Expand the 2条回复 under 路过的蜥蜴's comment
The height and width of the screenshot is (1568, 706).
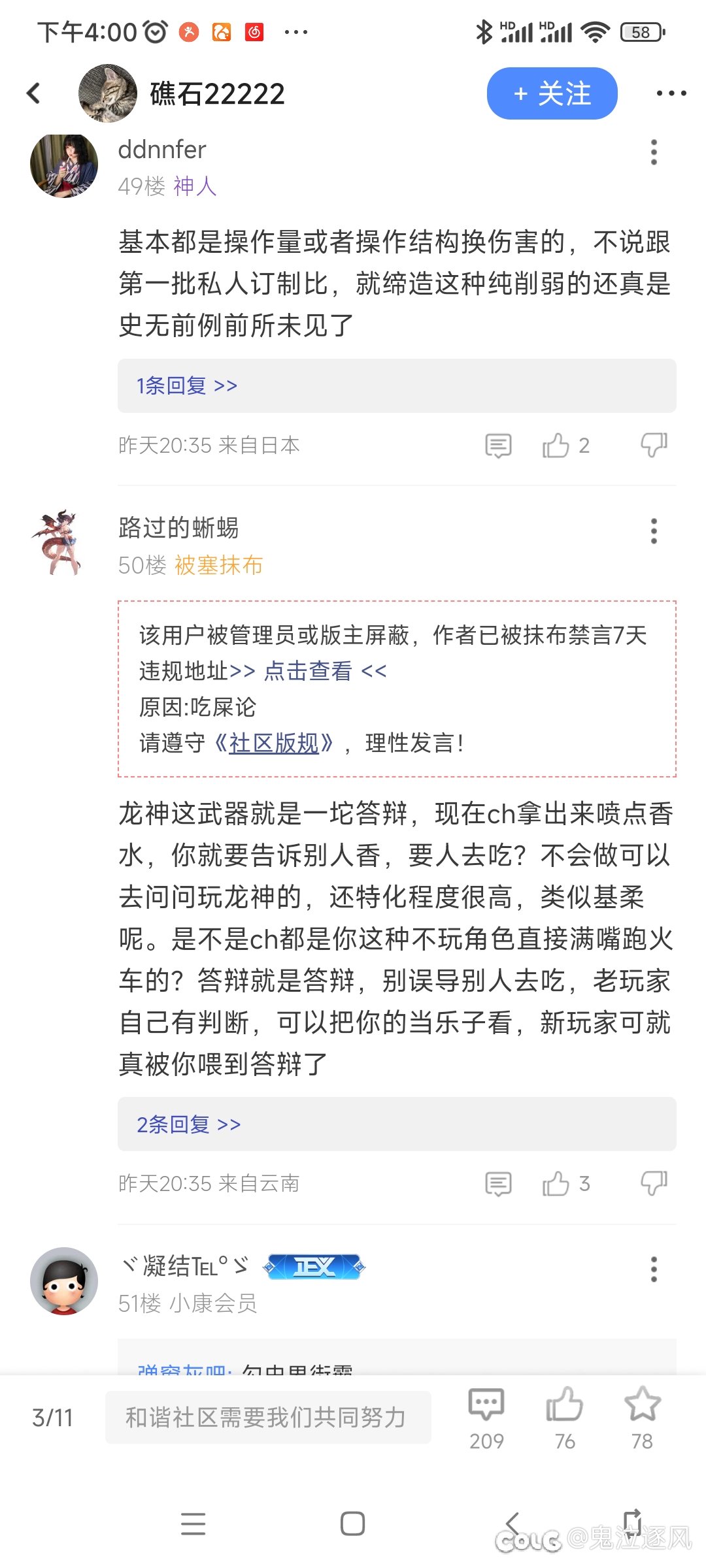(x=397, y=1124)
